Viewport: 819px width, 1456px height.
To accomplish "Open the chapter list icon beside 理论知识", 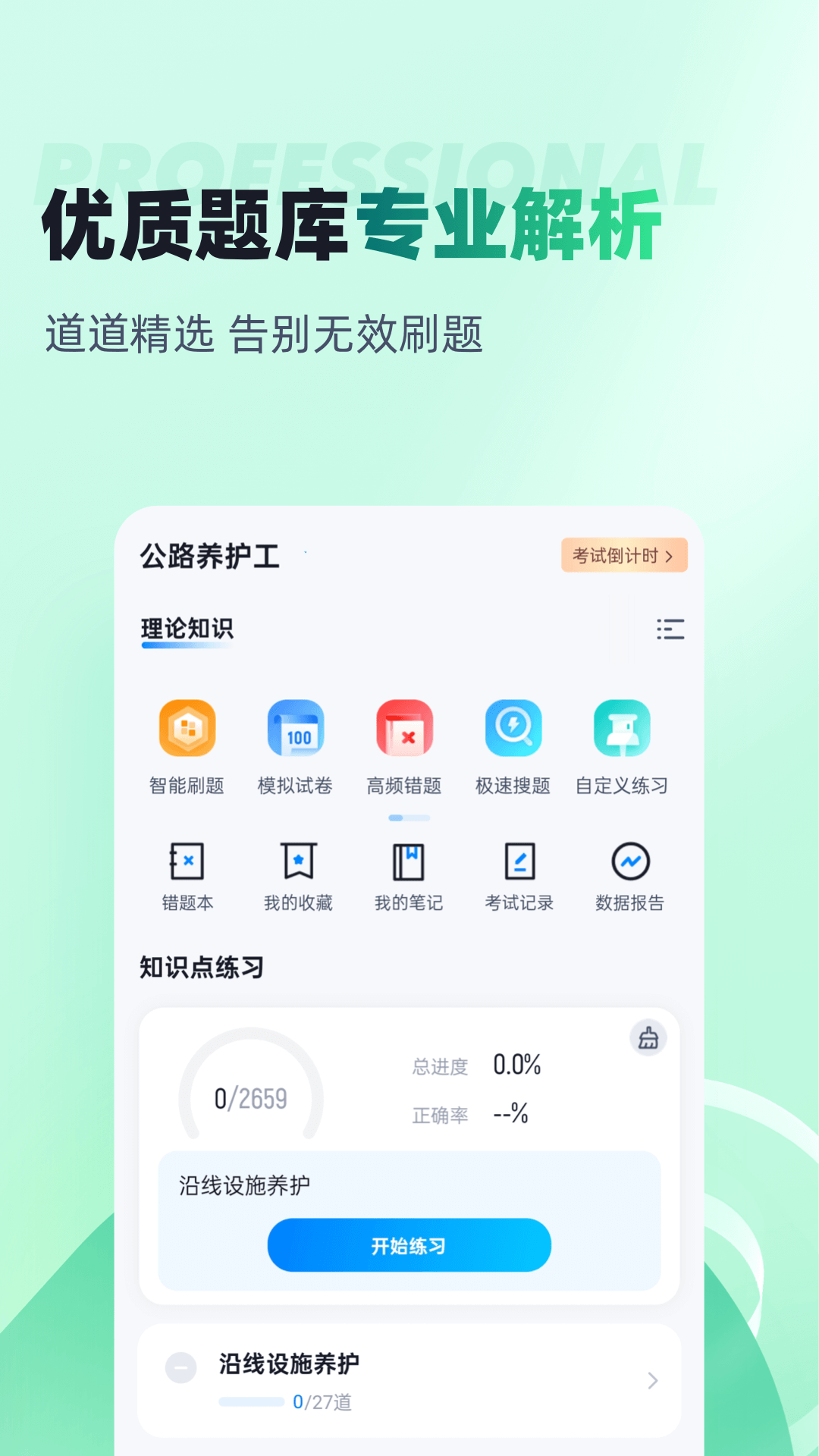I will (670, 630).
